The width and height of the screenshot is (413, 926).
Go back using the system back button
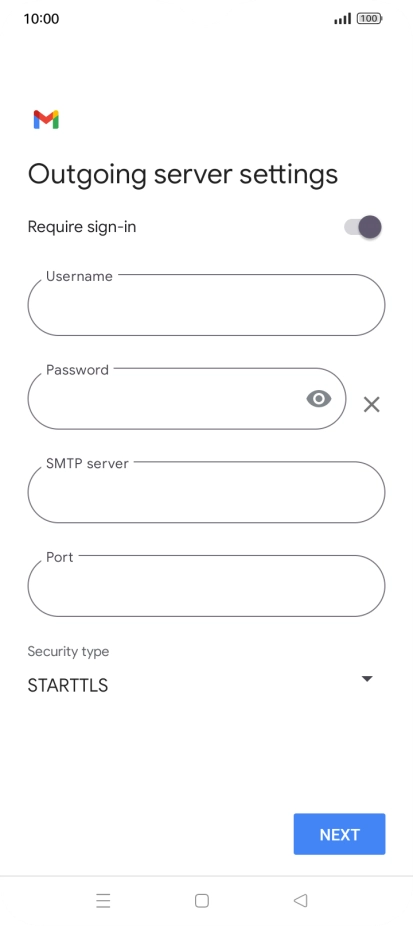301,901
